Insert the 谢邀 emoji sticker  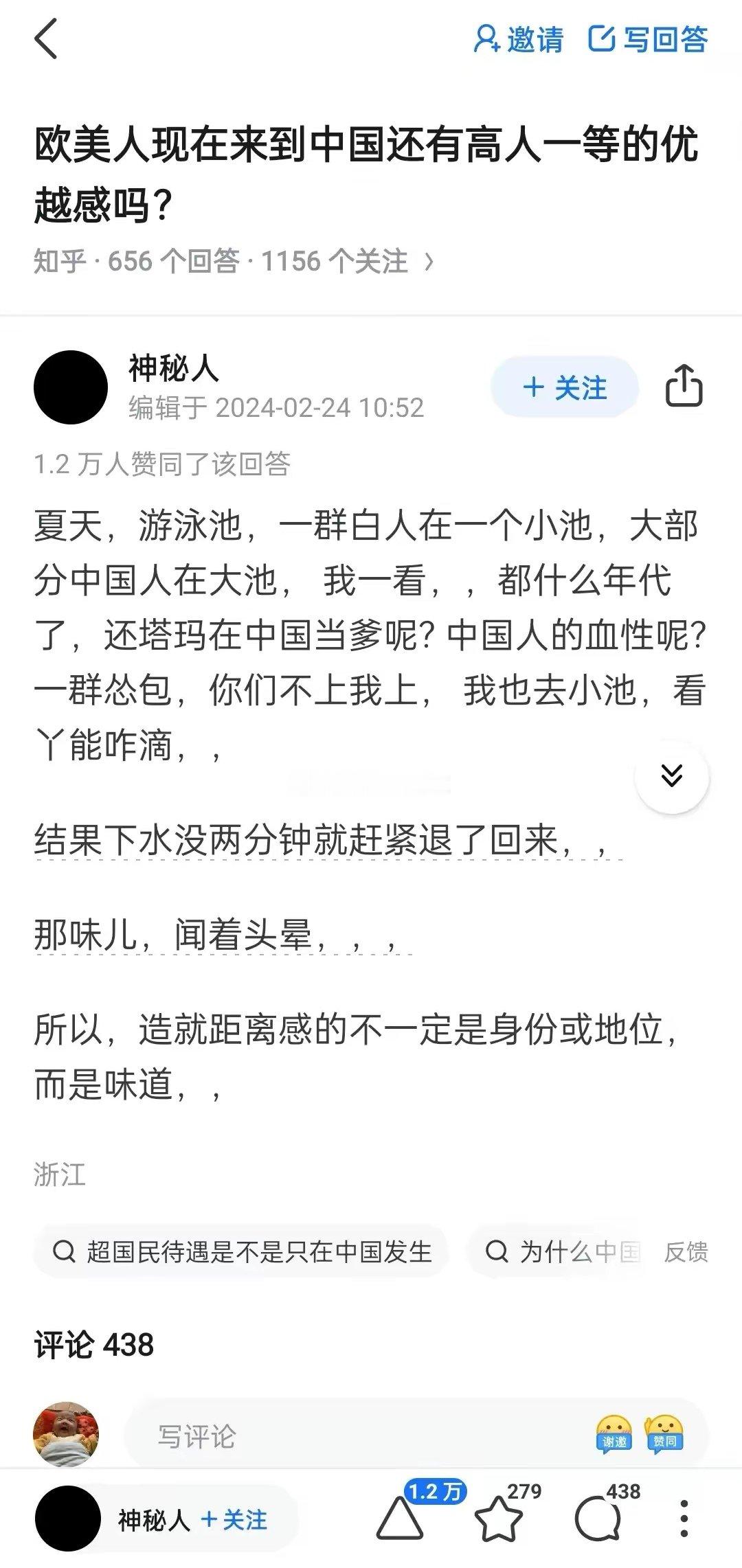pyautogui.click(x=614, y=1435)
